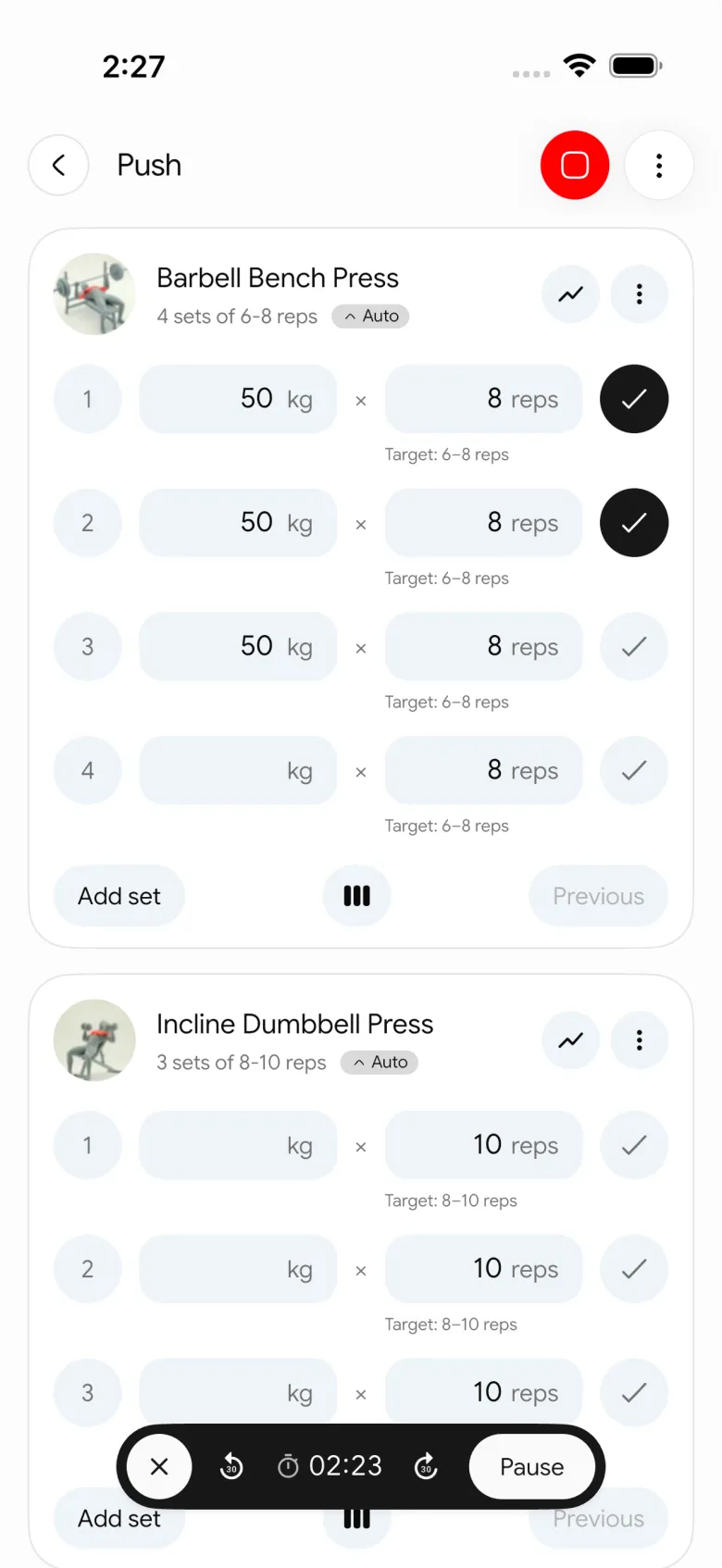This screenshot has height=1568, width=722.
Task: View Incline Dumbbell Press progress chart
Action: [x=571, y=1040]
